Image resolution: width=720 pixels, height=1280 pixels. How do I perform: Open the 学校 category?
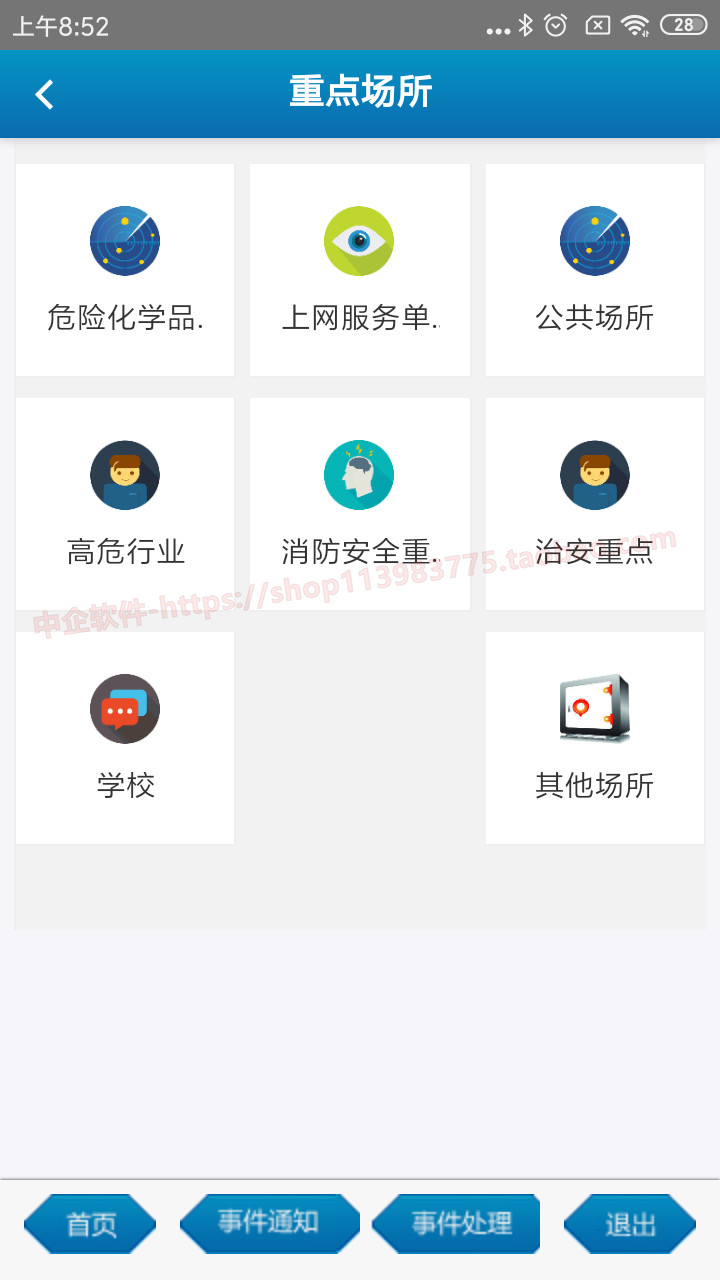pos(125,738)
